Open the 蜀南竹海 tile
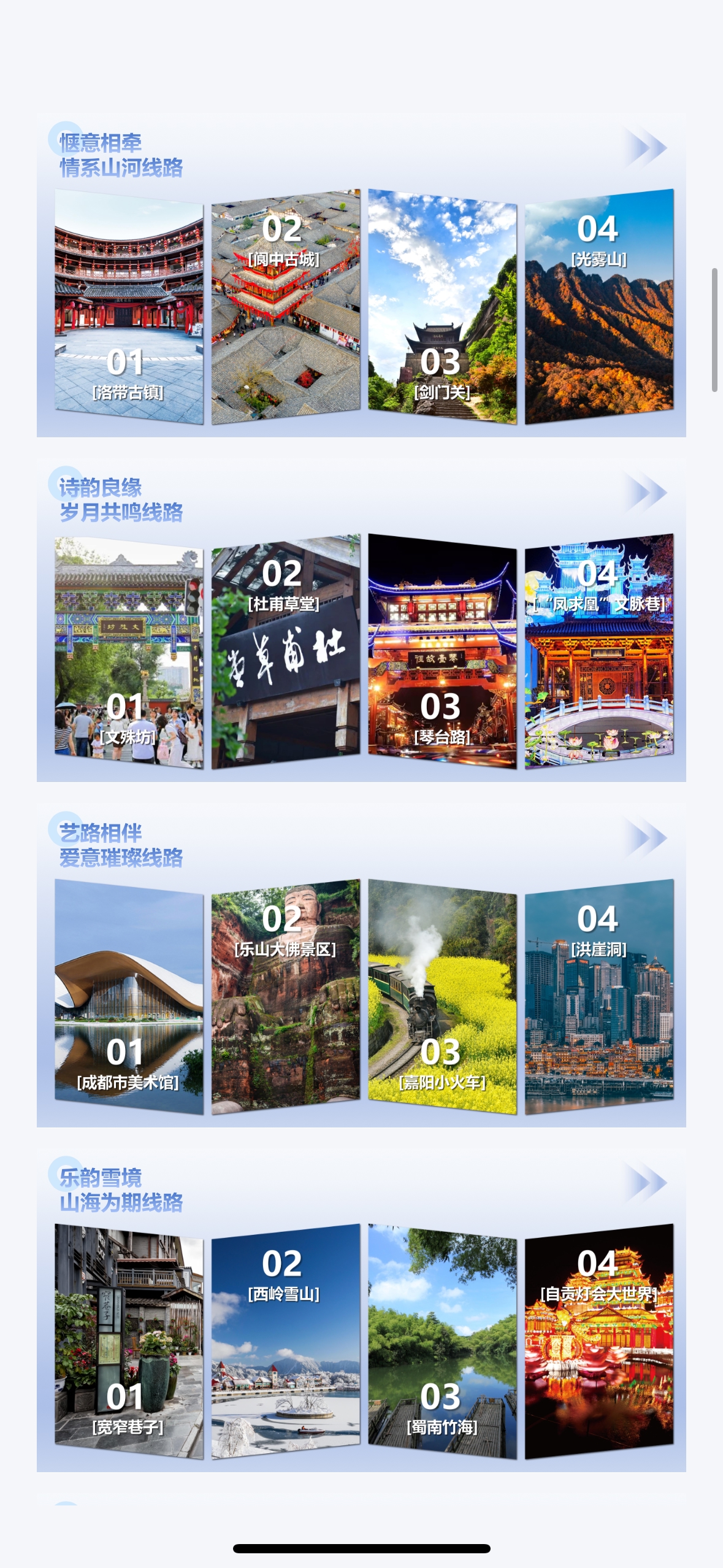This screenshot has height=1568, width=723. pyautogui.click(x=442, y=1342)
